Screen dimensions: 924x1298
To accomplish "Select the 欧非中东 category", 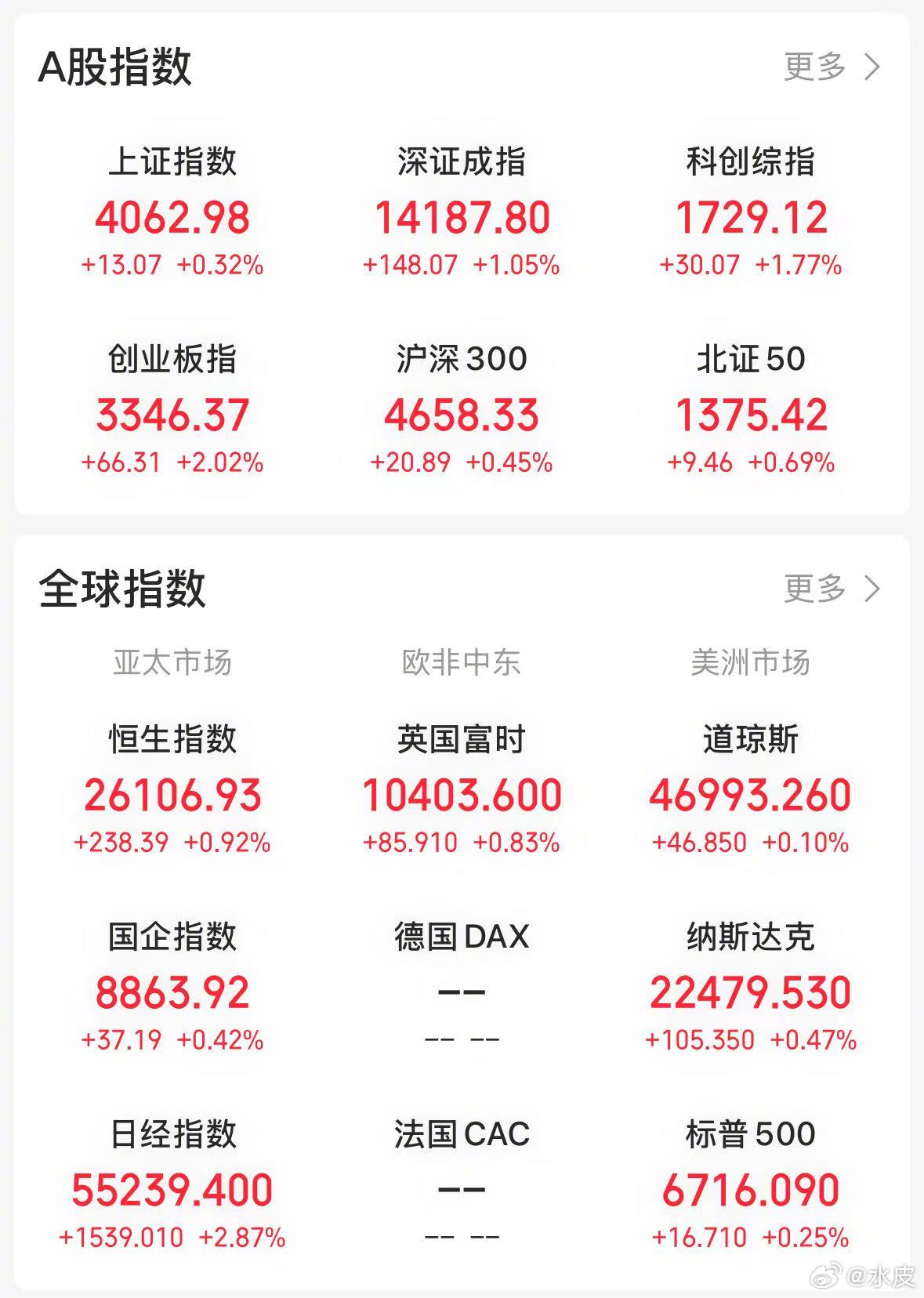I will click(x=462, y=661).
